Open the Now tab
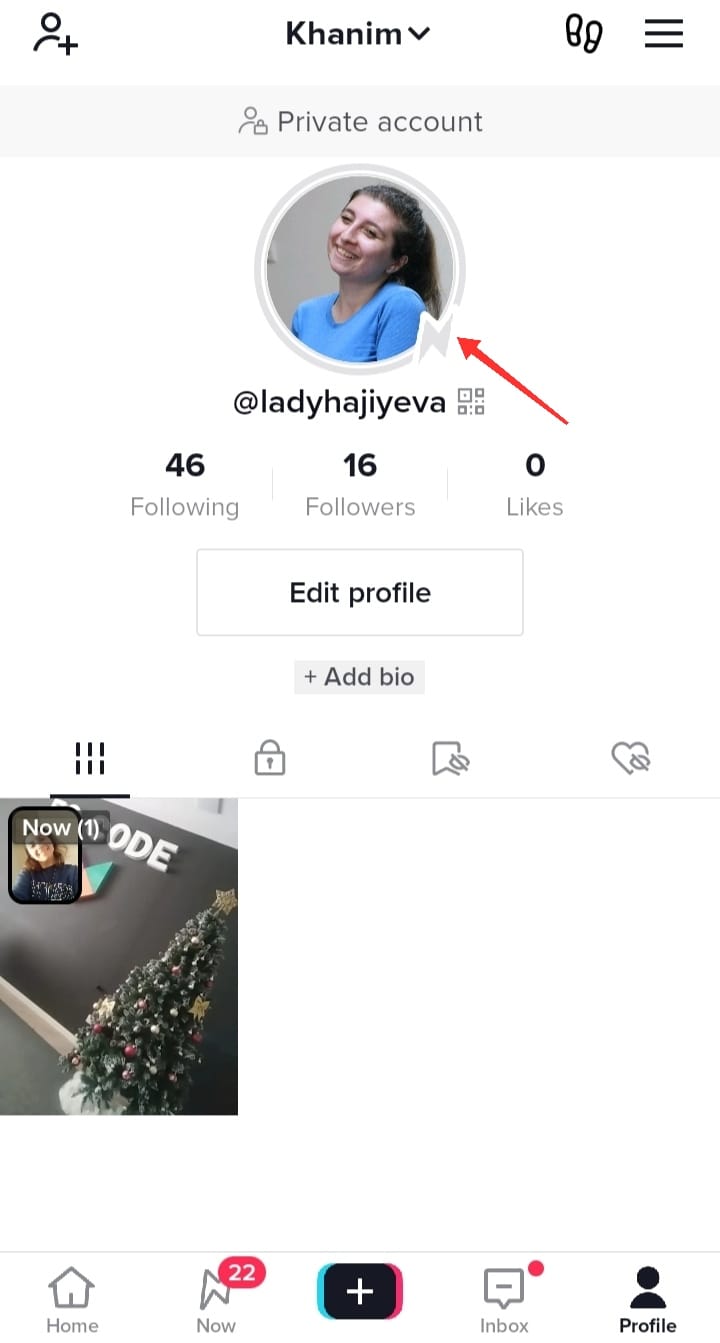The width and height of the screenshot is (720, 1343). pyautogui.click(x=216, y=1299)
